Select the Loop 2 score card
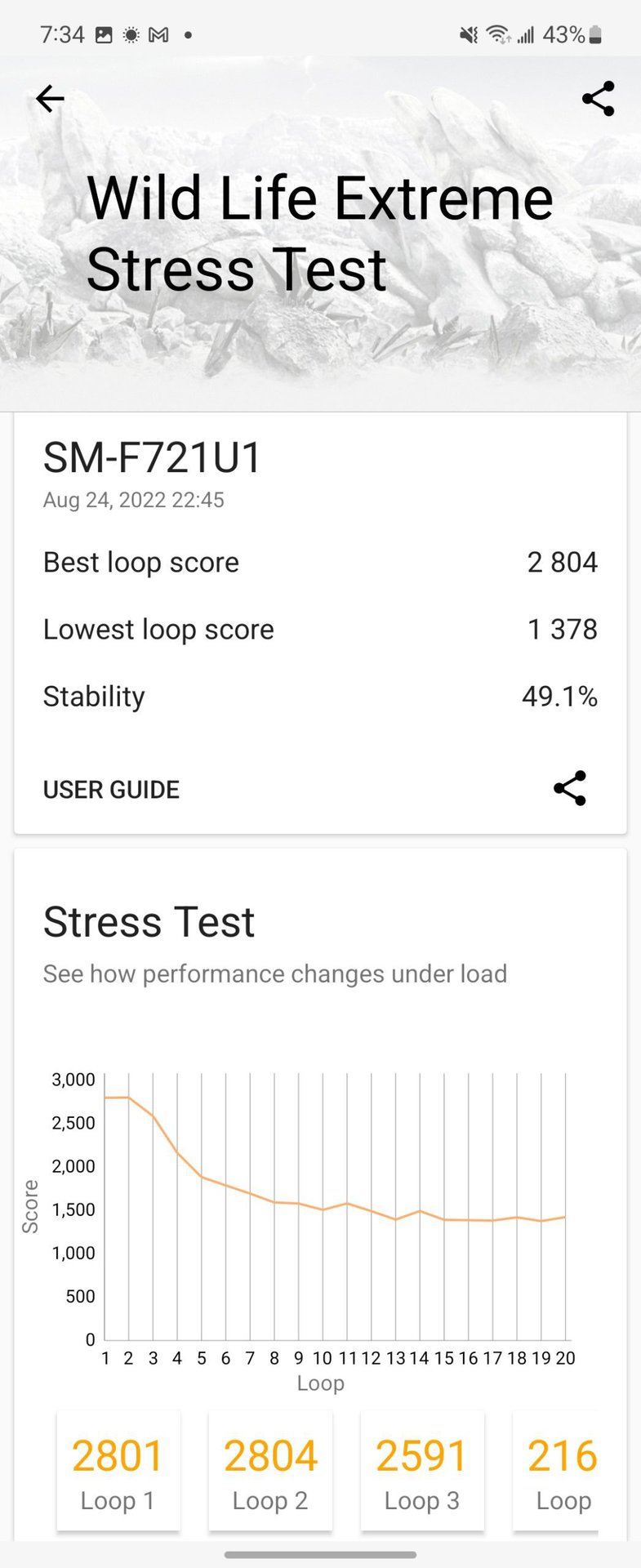Viewport: 641px width, 1568px height. point(270,1471)
